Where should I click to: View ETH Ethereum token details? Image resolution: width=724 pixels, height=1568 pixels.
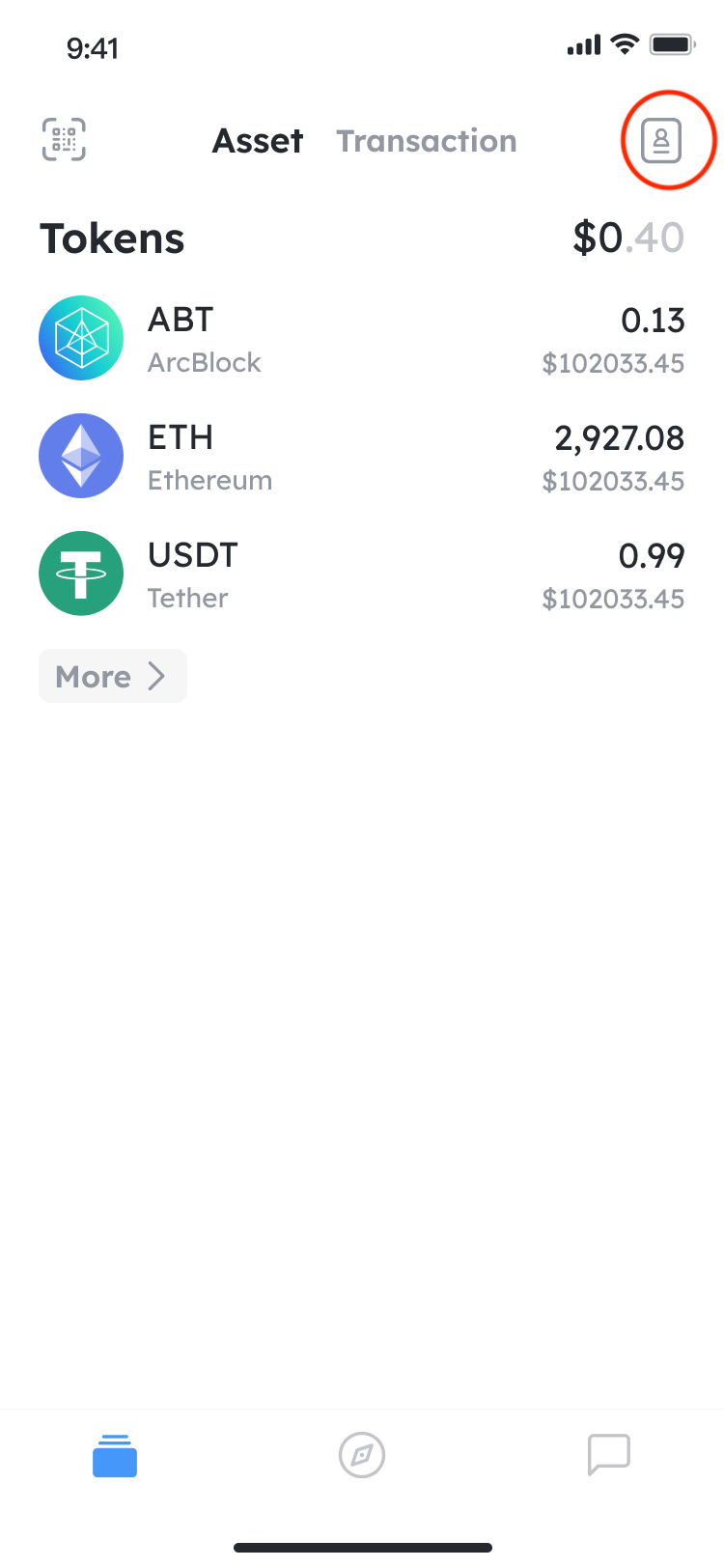[x=361, y=458]
